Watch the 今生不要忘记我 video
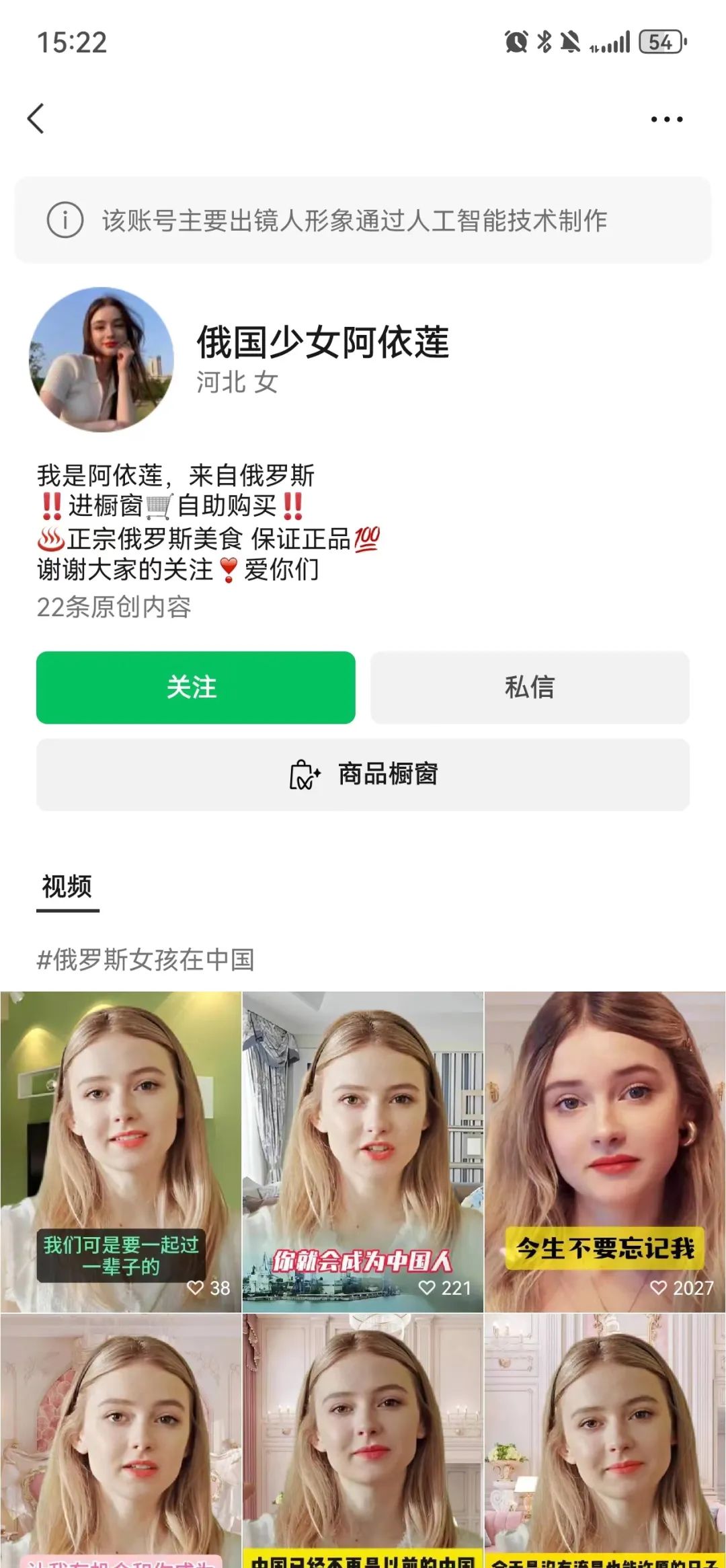Viewport: 726px width, 1568px height. (605, 1150)
